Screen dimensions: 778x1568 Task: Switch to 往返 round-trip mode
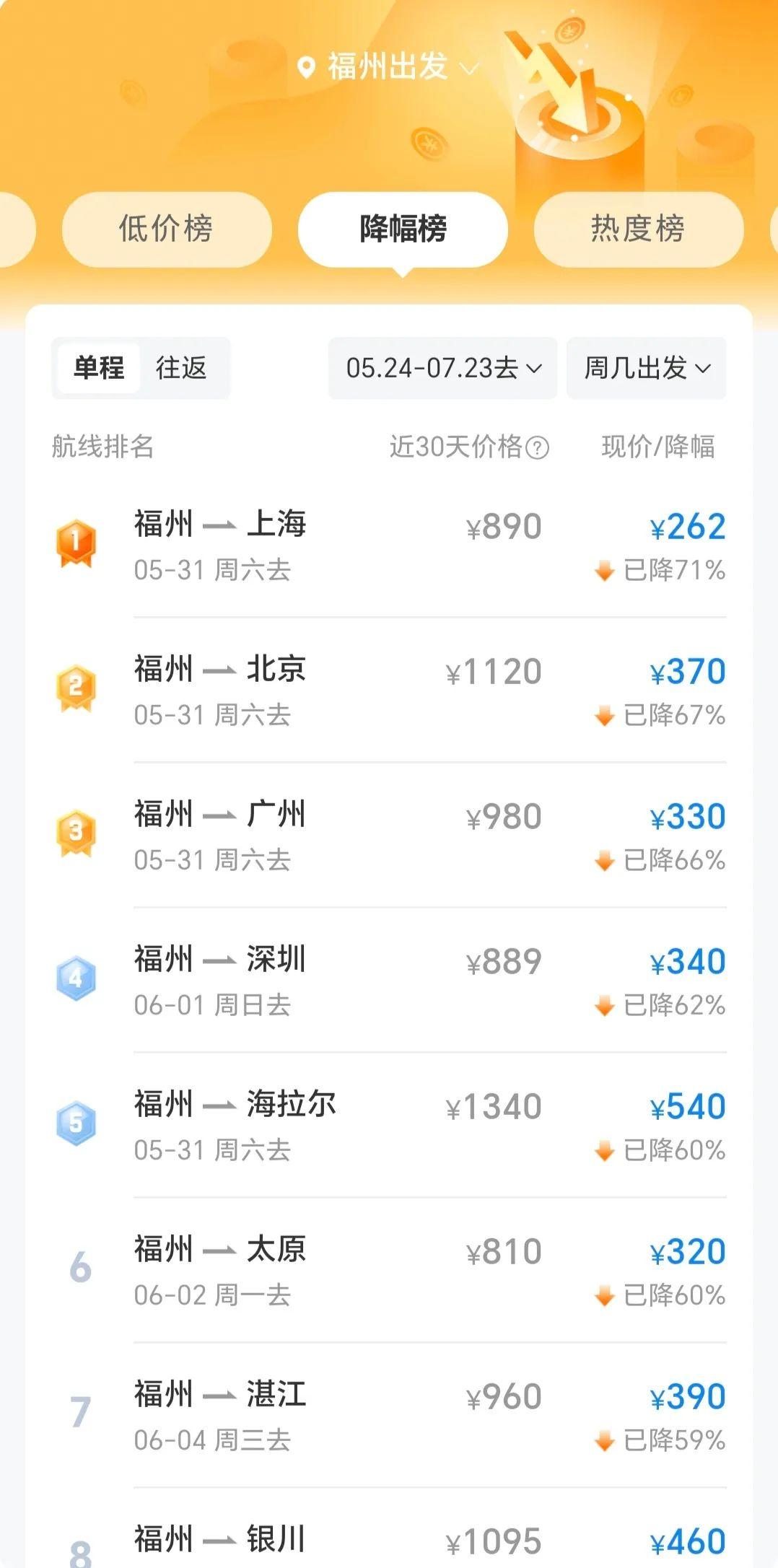[182, 369]
